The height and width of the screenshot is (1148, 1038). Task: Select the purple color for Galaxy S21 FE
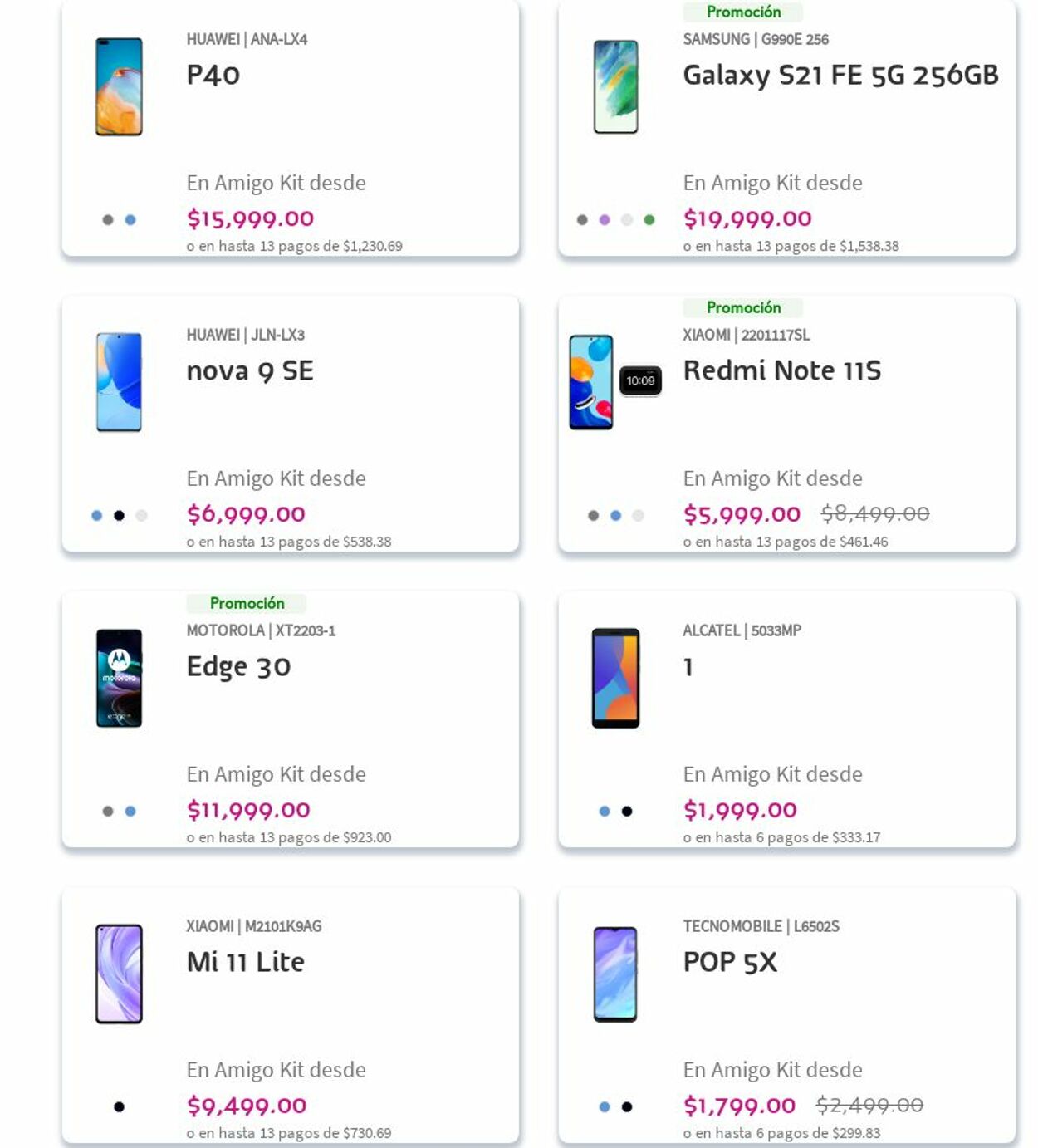click(605, 220)
